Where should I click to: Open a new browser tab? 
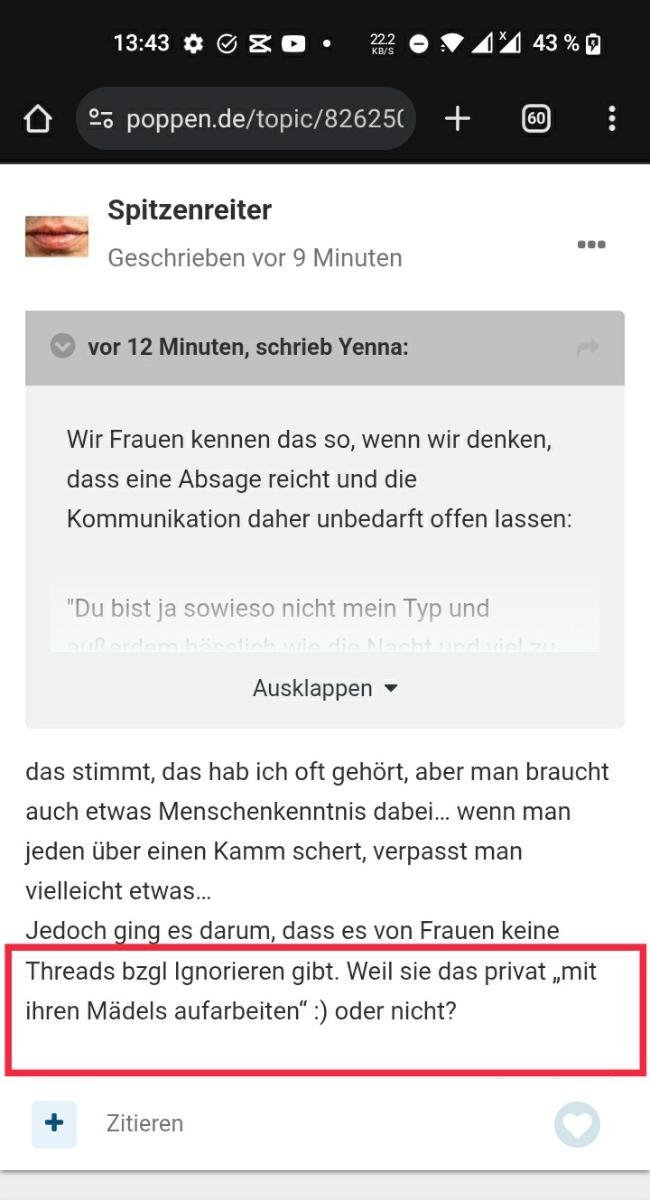[457, 119]
